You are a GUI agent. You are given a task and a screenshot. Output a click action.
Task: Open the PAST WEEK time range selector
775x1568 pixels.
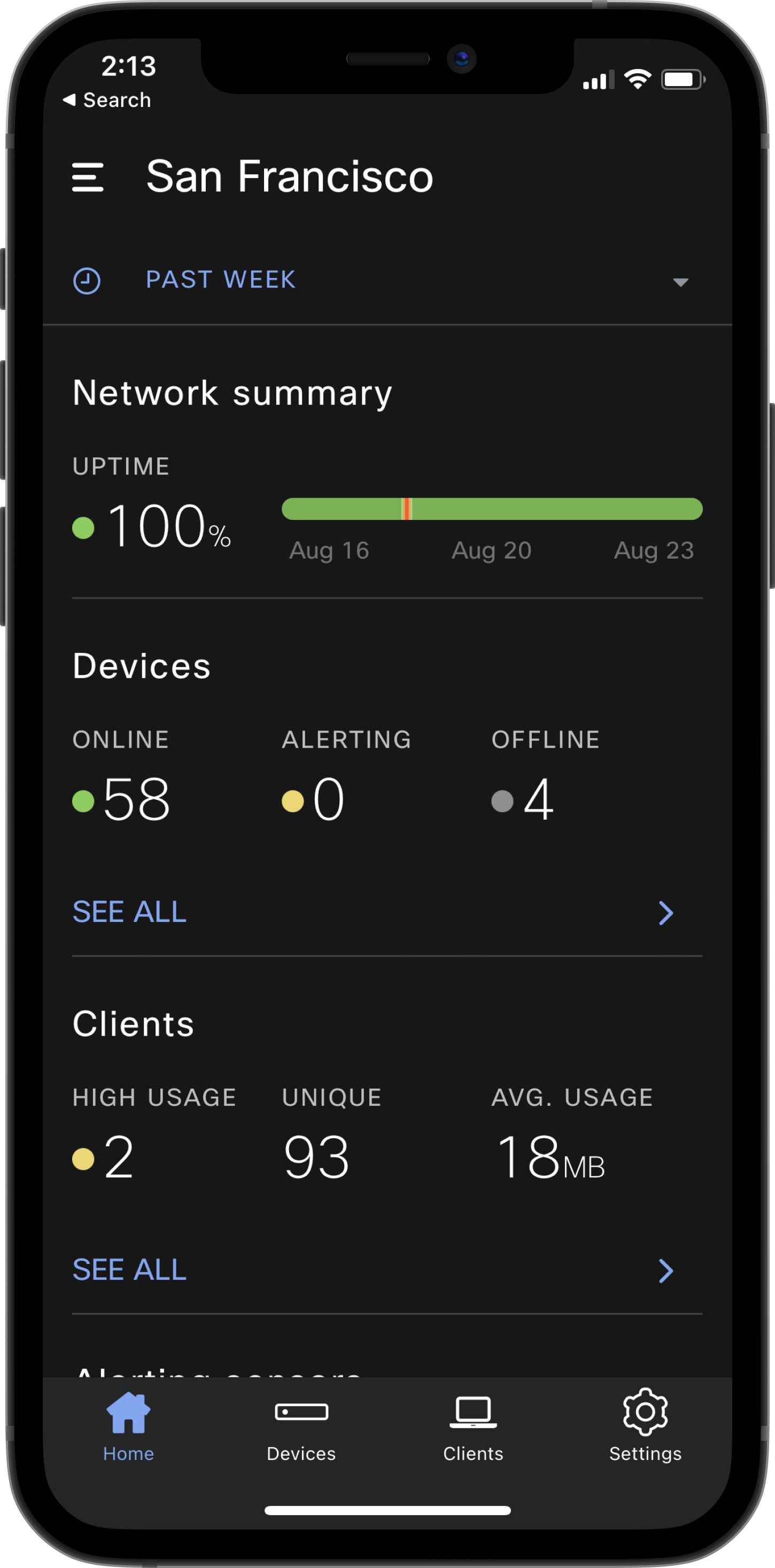pyautogui.click(x=220, y=281)
